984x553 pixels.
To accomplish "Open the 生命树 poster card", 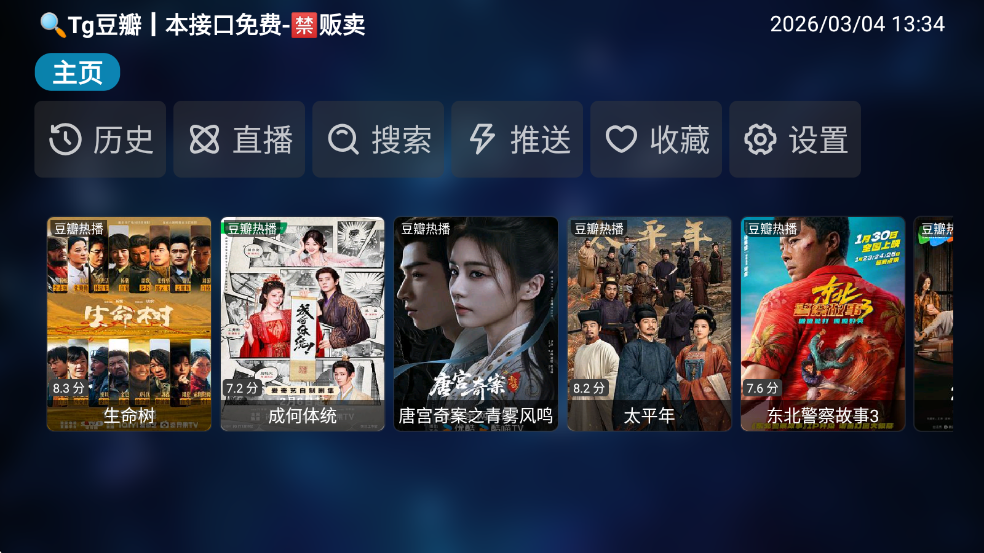I will click(129, 324).
